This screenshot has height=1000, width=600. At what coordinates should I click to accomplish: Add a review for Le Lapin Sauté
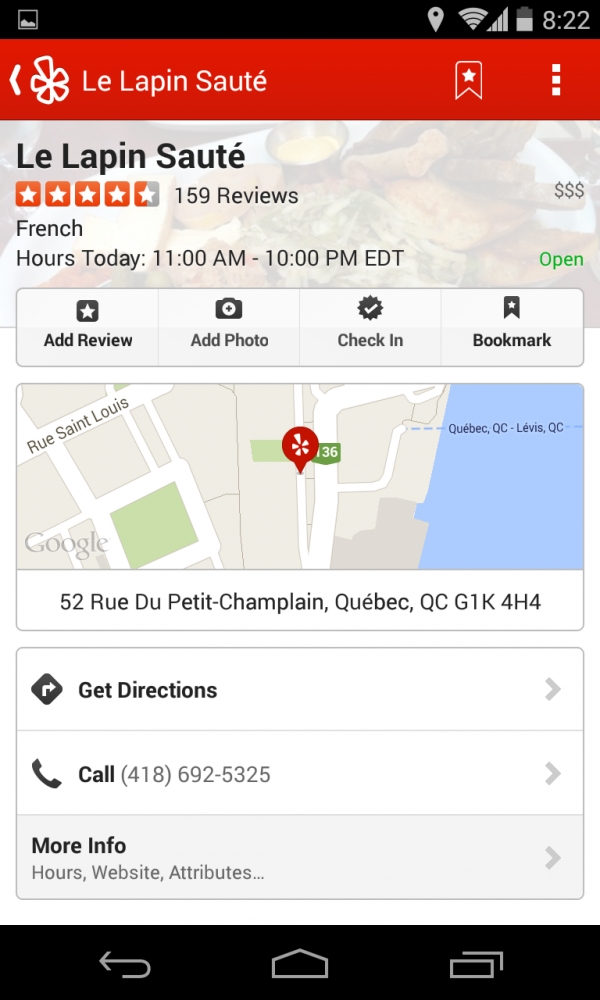[x=88, y=327]
